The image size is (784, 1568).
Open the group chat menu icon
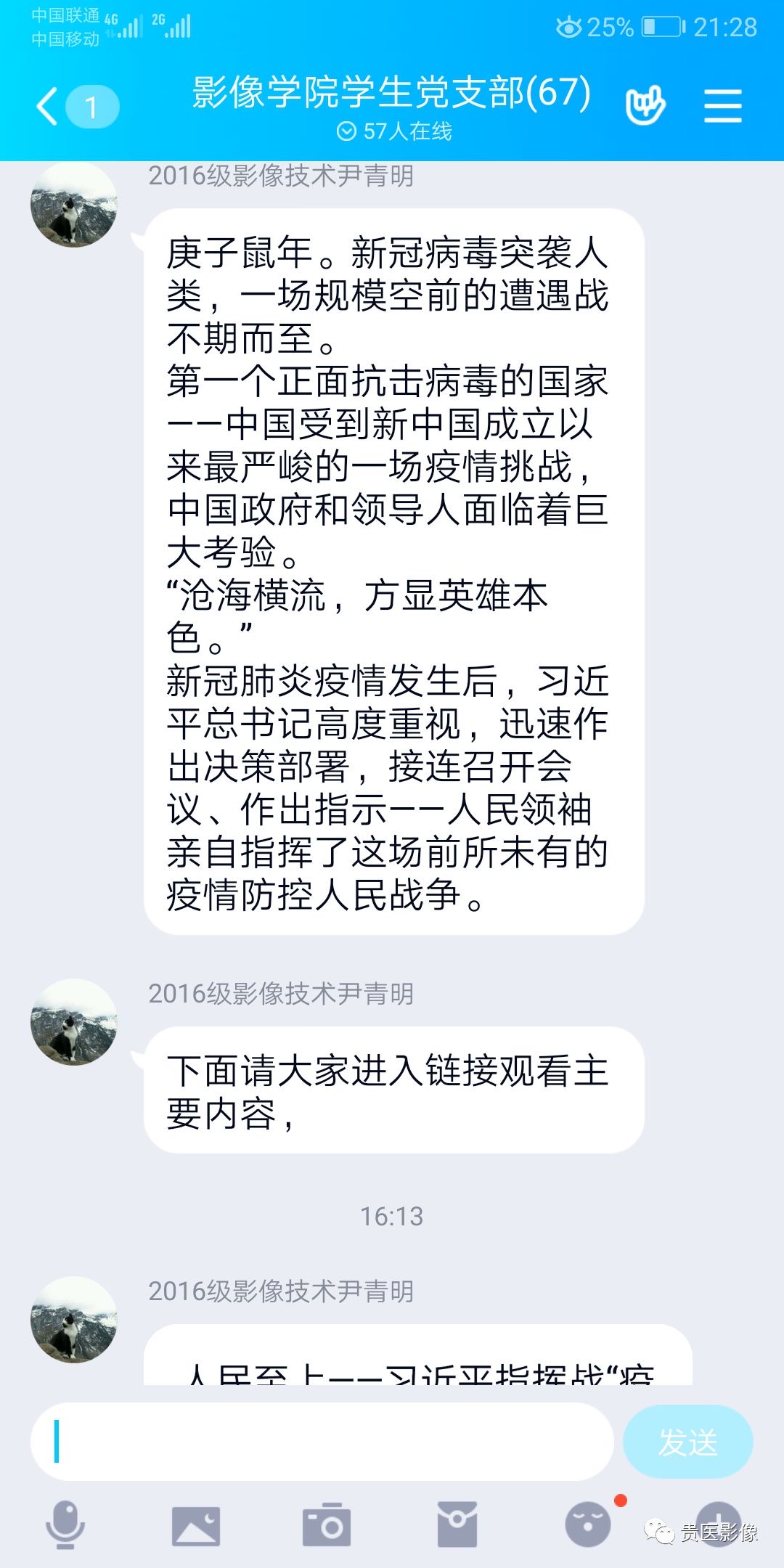[722, 107]
